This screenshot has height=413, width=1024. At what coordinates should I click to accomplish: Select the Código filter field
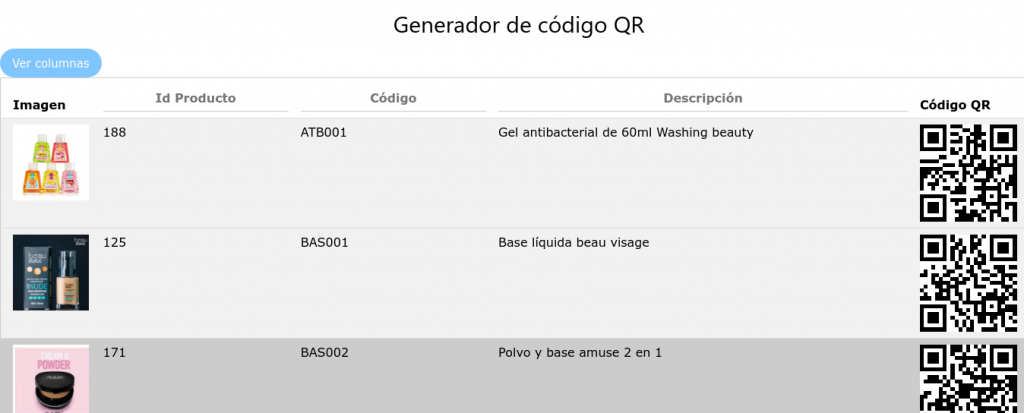click(393, 98)
